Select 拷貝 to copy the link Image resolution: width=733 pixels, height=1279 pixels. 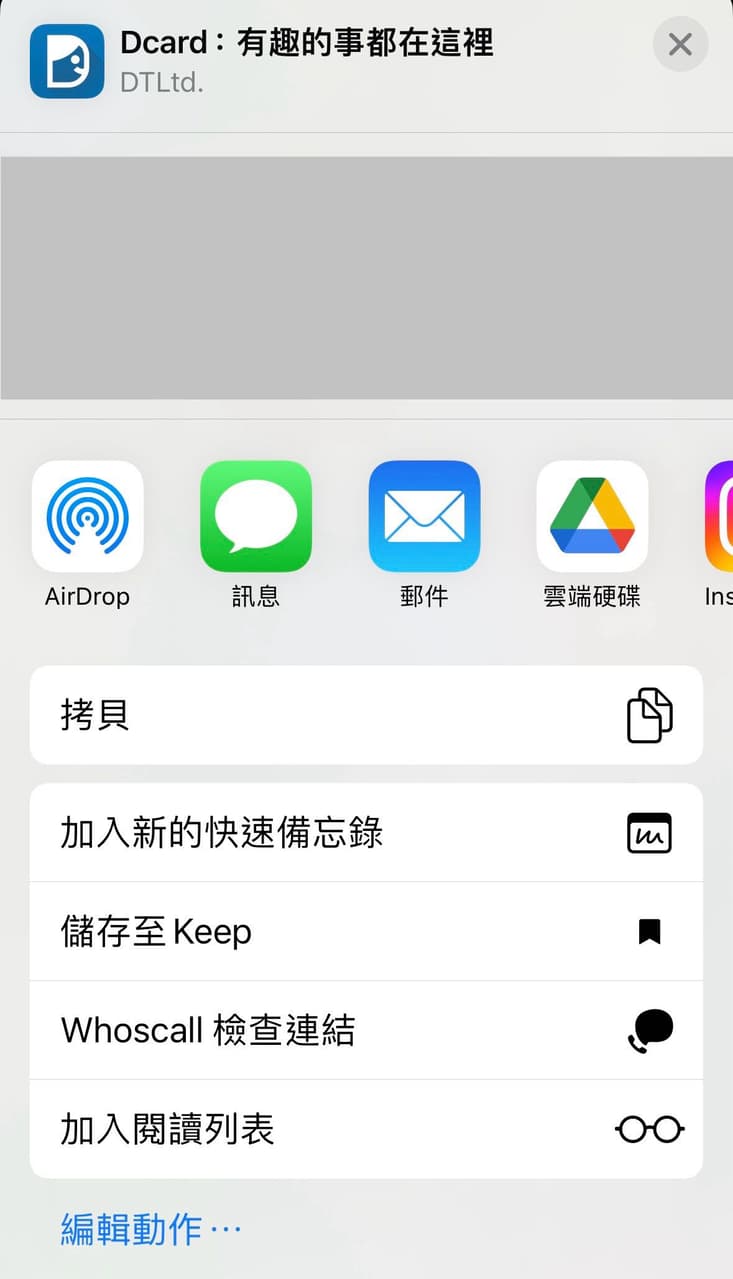click(x=366, y=715)
